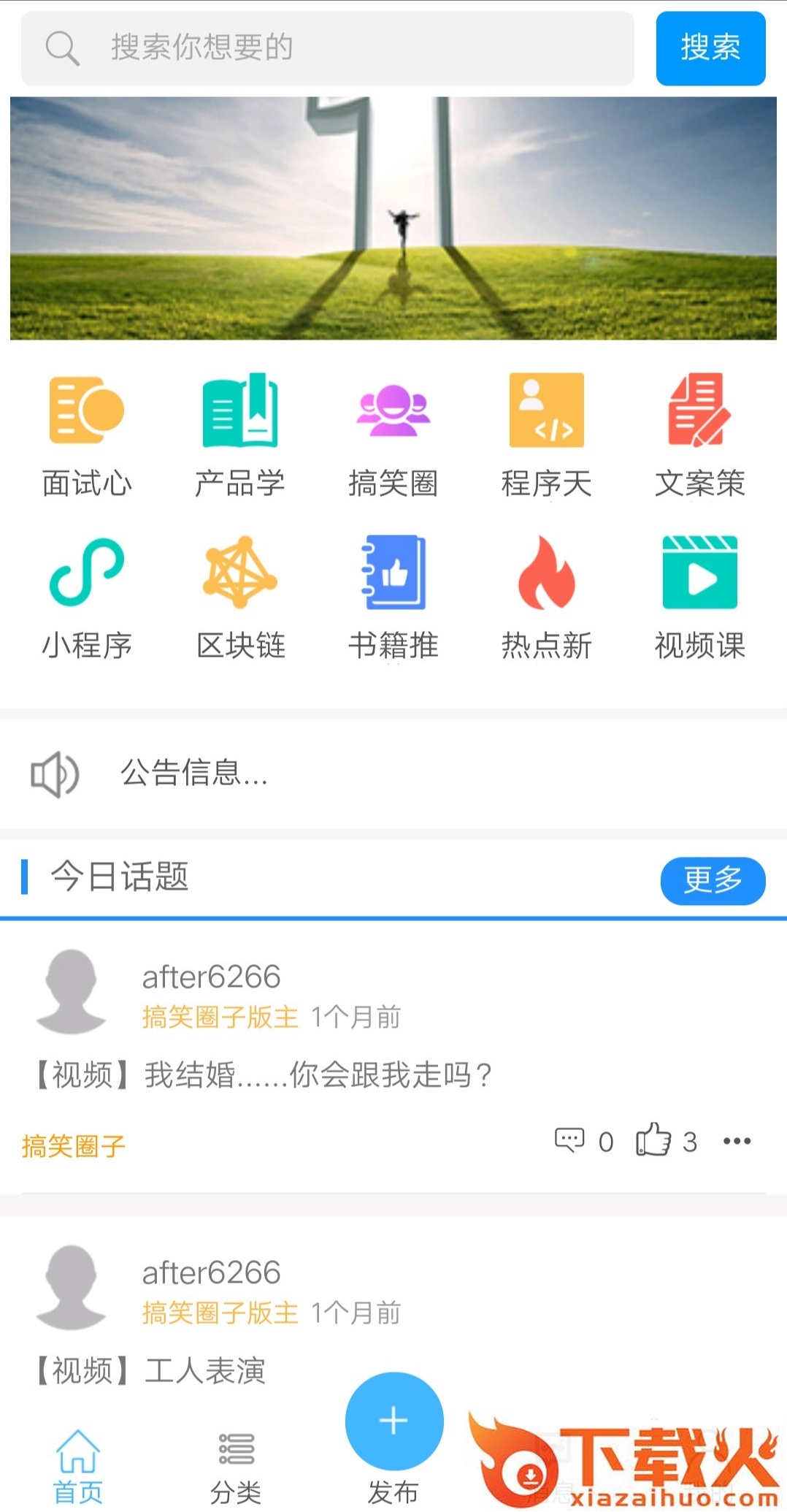787x1512 pixels.
Task: Like the 我结婚 post
Action: (x=653, y=1139)
